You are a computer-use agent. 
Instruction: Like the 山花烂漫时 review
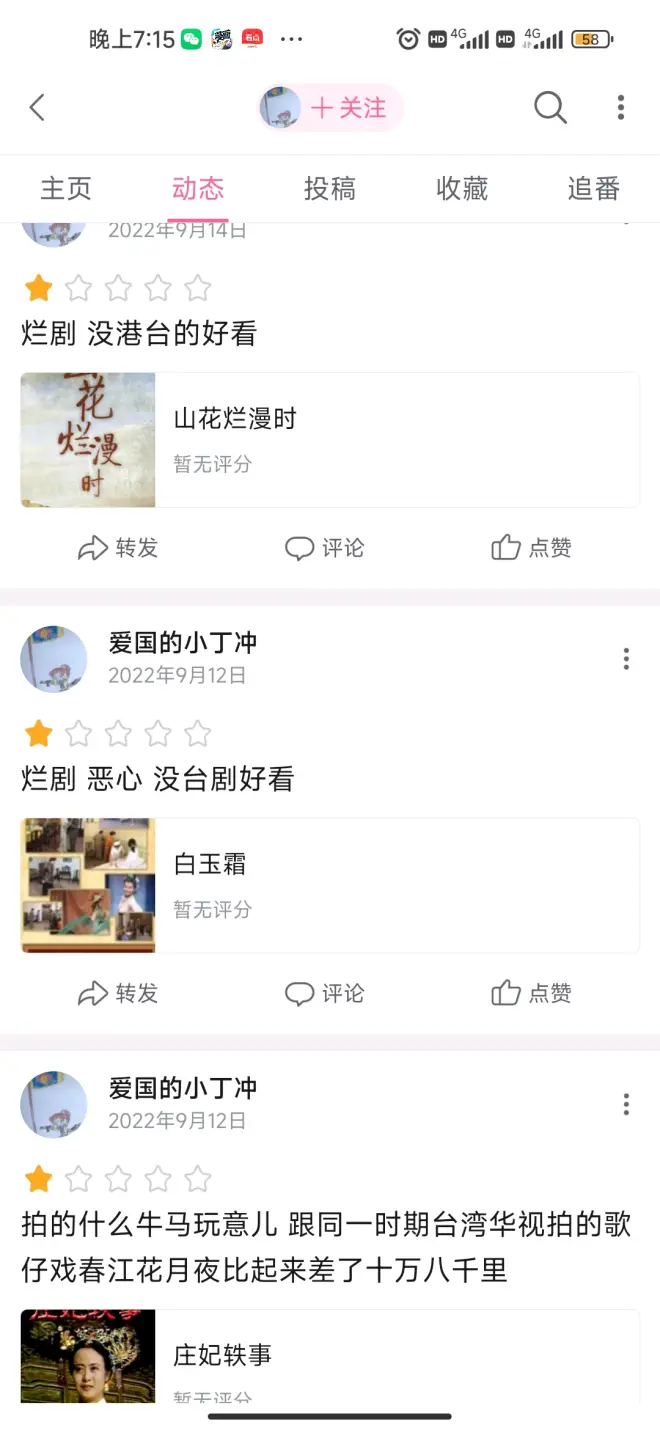click(x=531, y=548)
